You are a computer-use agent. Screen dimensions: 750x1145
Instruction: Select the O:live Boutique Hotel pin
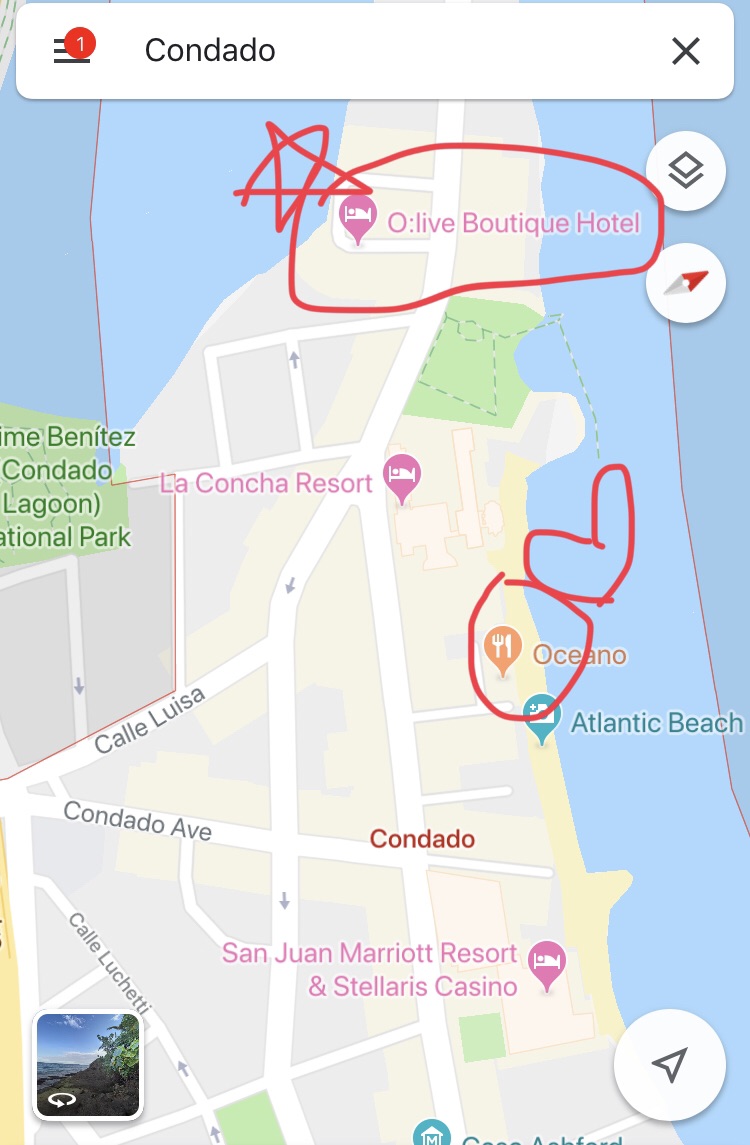click(x=357, y=217)
